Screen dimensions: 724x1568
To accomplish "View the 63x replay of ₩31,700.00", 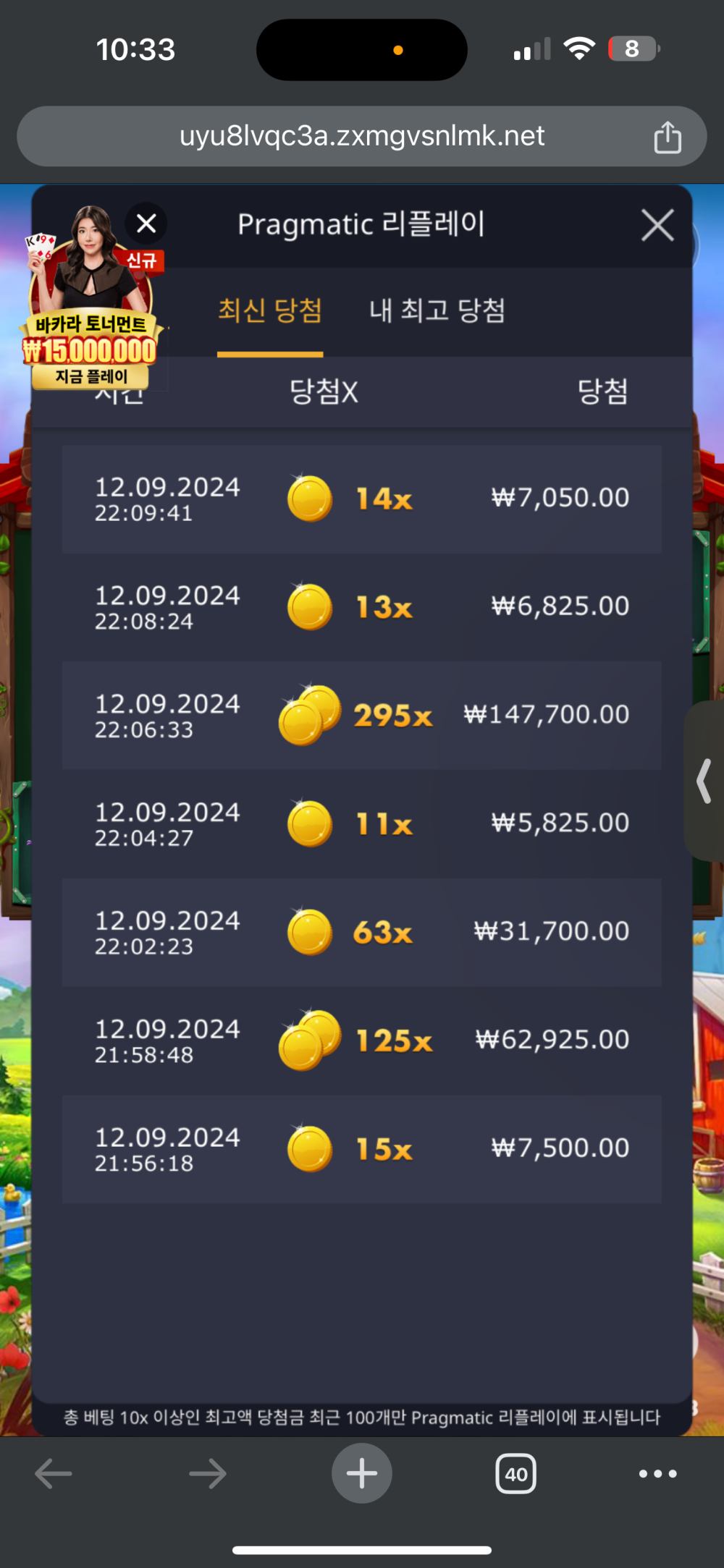I will pos(361,932).
